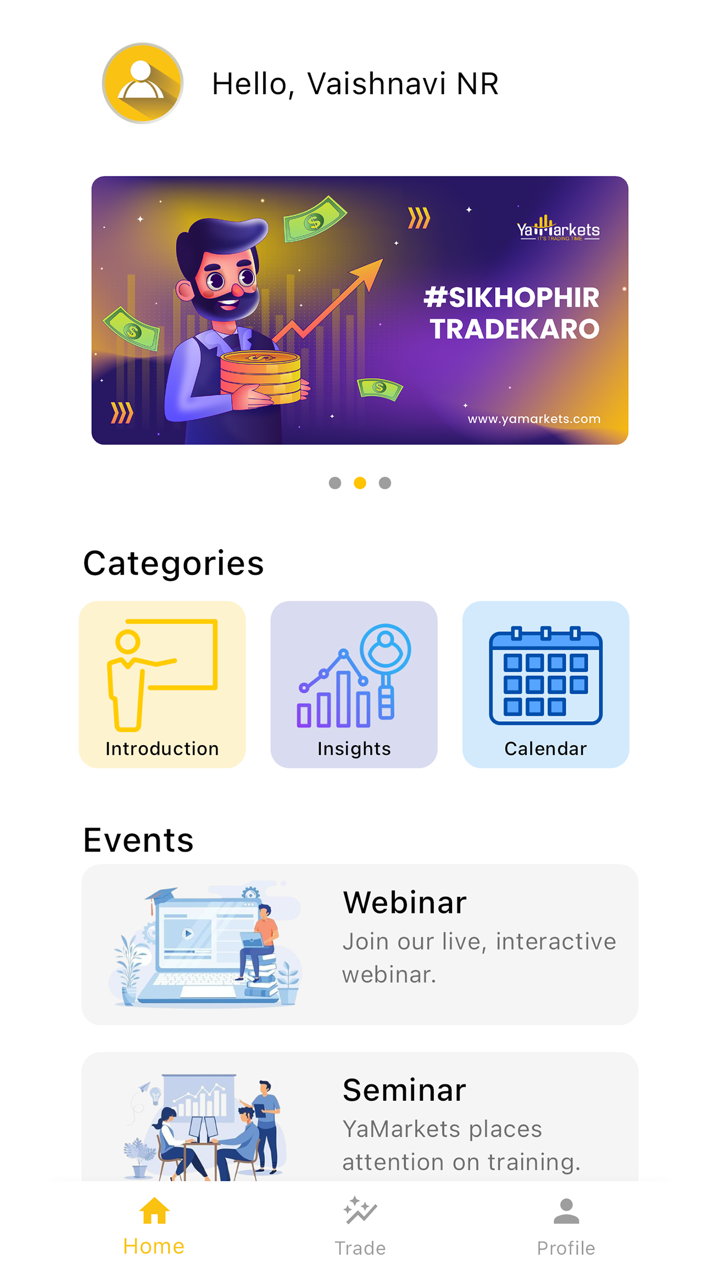
Task: Open the Sikhophir Tradekaro promo banner
Action: pos(360,310)
